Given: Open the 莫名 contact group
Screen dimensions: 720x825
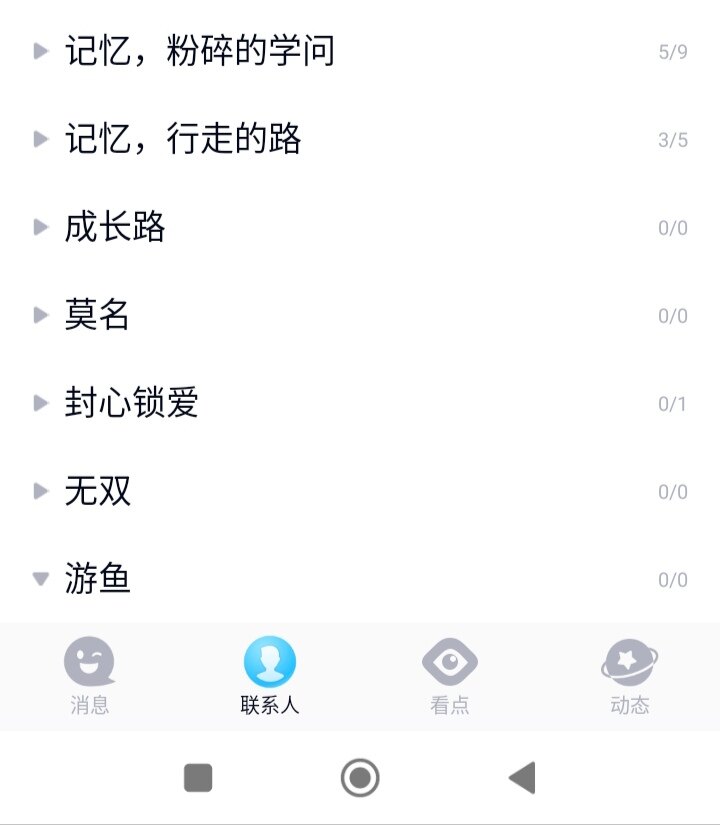Looking at the screenshot, I should tap(97, 315).
